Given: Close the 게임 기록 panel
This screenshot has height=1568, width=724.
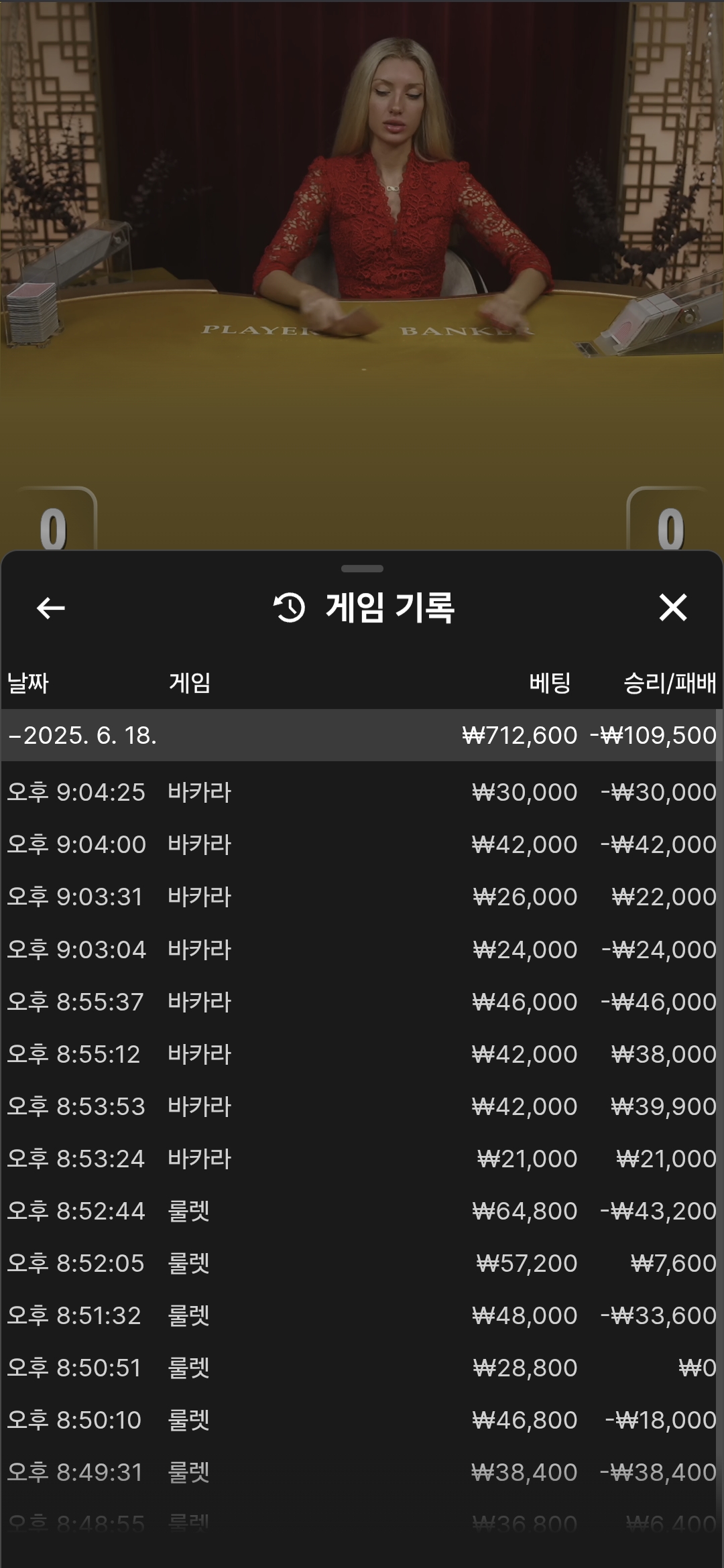Looking at the screenshot, I should (x=673, y=608).
